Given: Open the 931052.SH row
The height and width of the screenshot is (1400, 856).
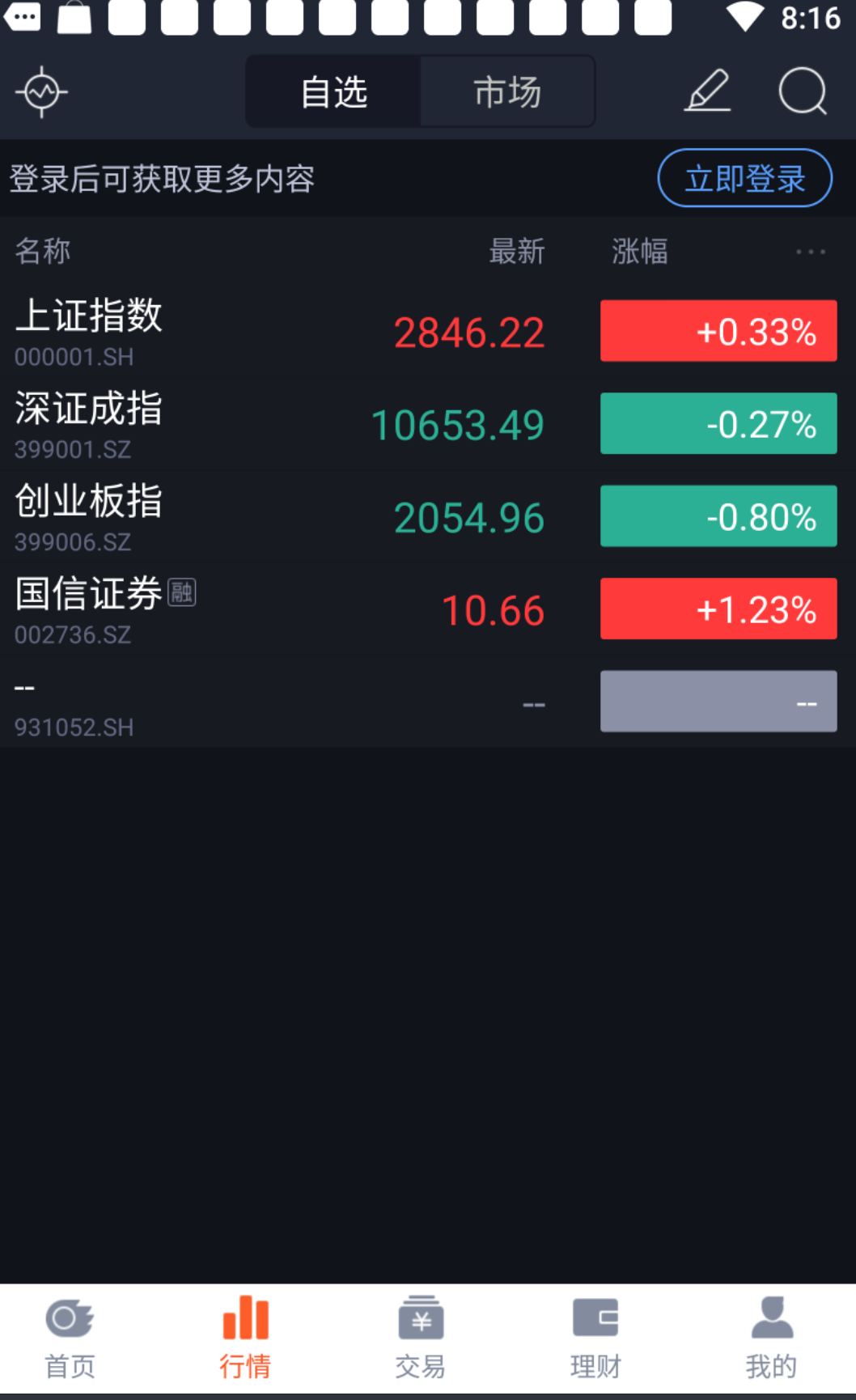Looking at the screenshot, I should 243,702.
